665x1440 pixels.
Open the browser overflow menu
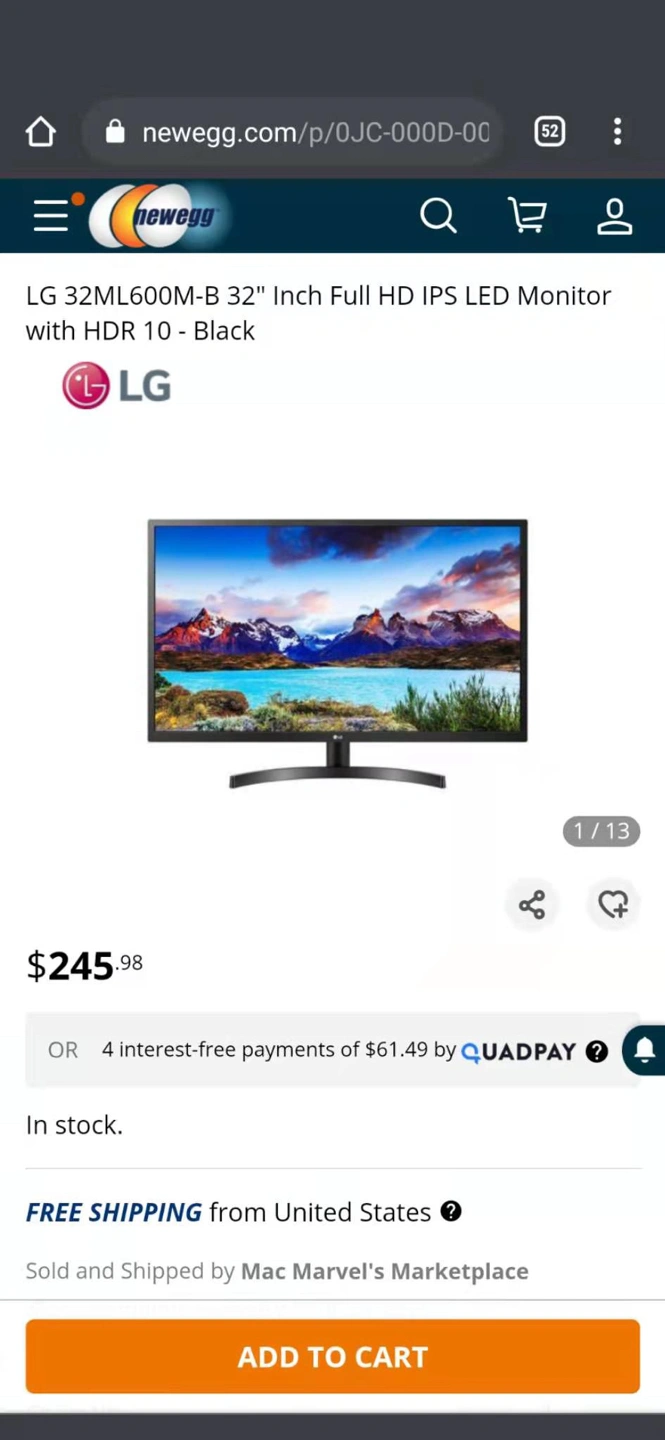pos(617,132)
